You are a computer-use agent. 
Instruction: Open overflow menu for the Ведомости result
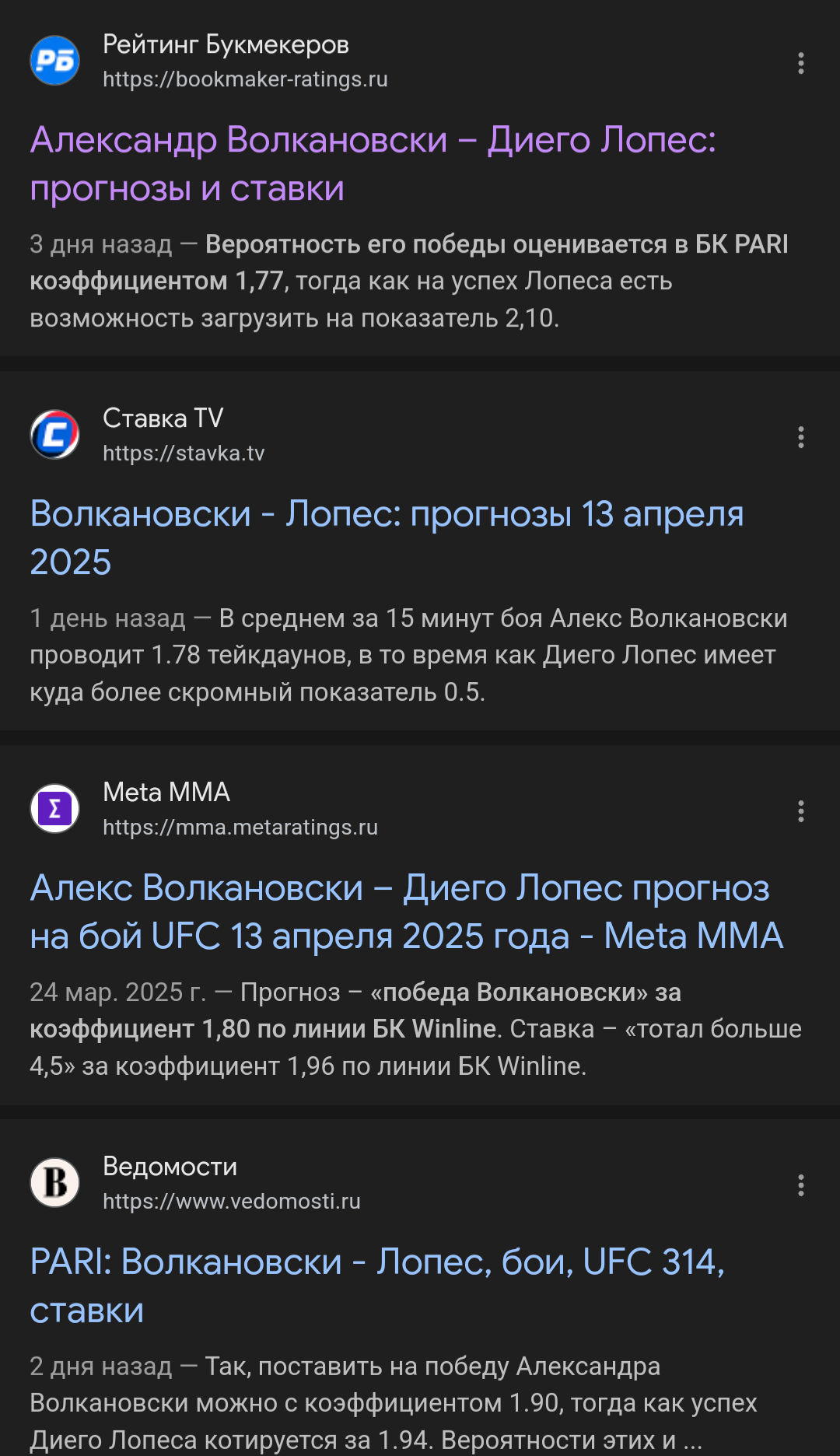click(x=800, y=1185)
